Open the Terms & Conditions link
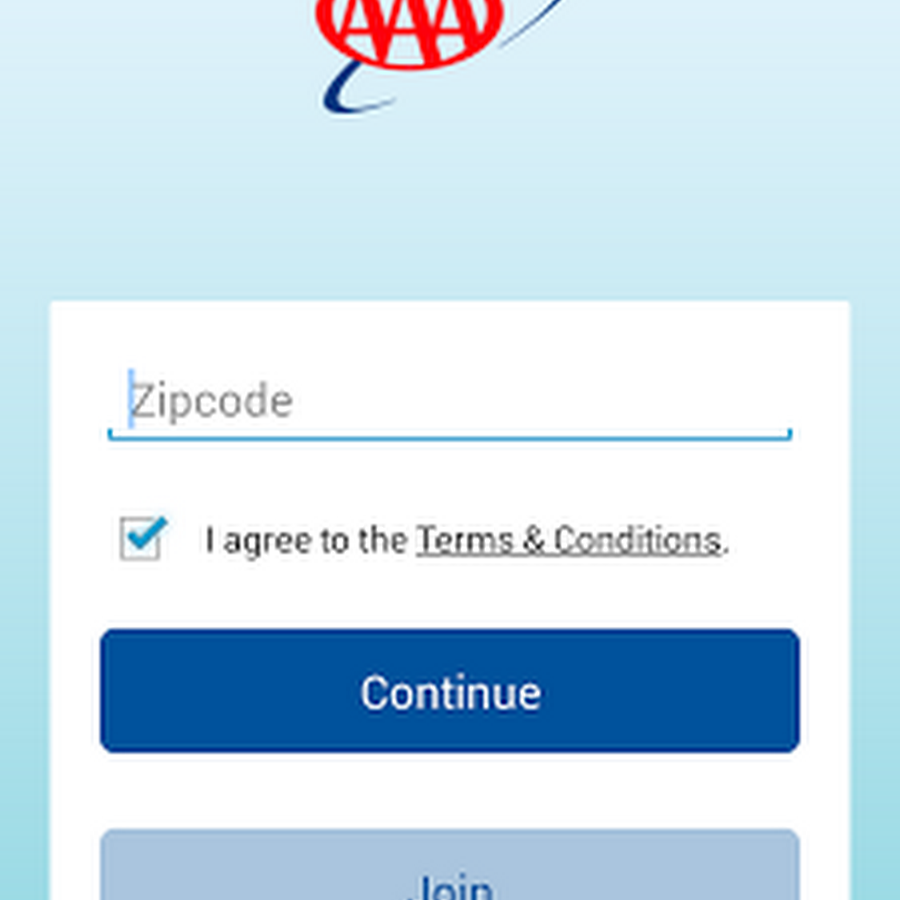900x900 pixels. click(x=568, y=540)
